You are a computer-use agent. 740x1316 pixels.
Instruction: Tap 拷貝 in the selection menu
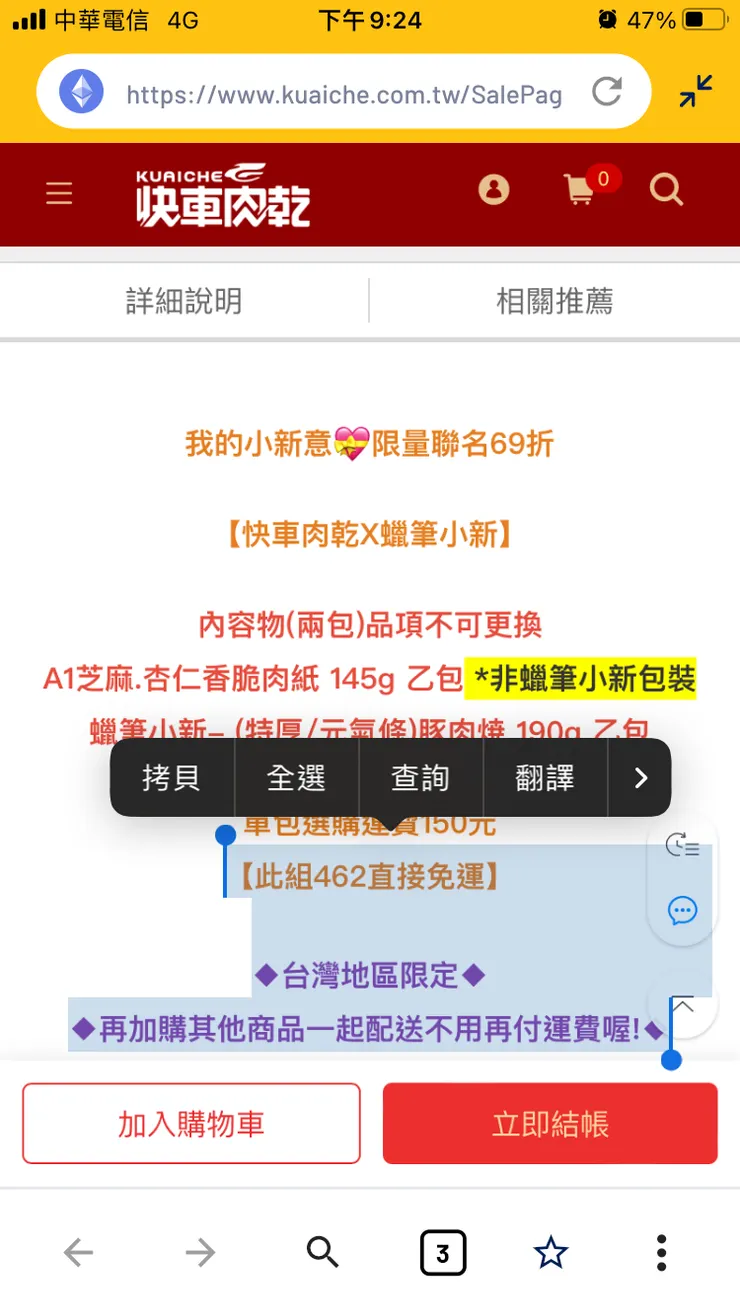[x=172, y=777]
